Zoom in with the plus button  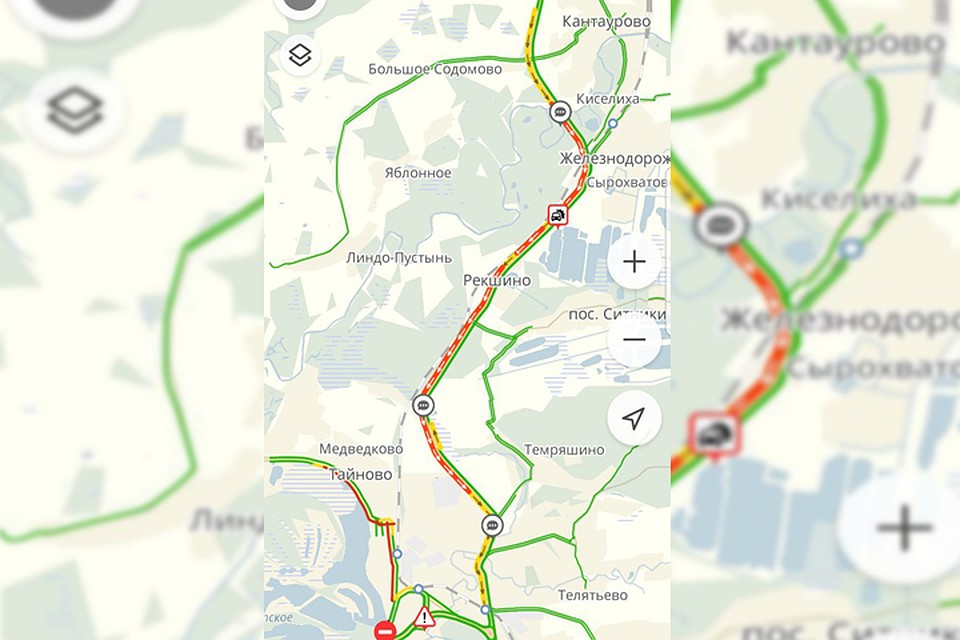[x=634, y=262]
